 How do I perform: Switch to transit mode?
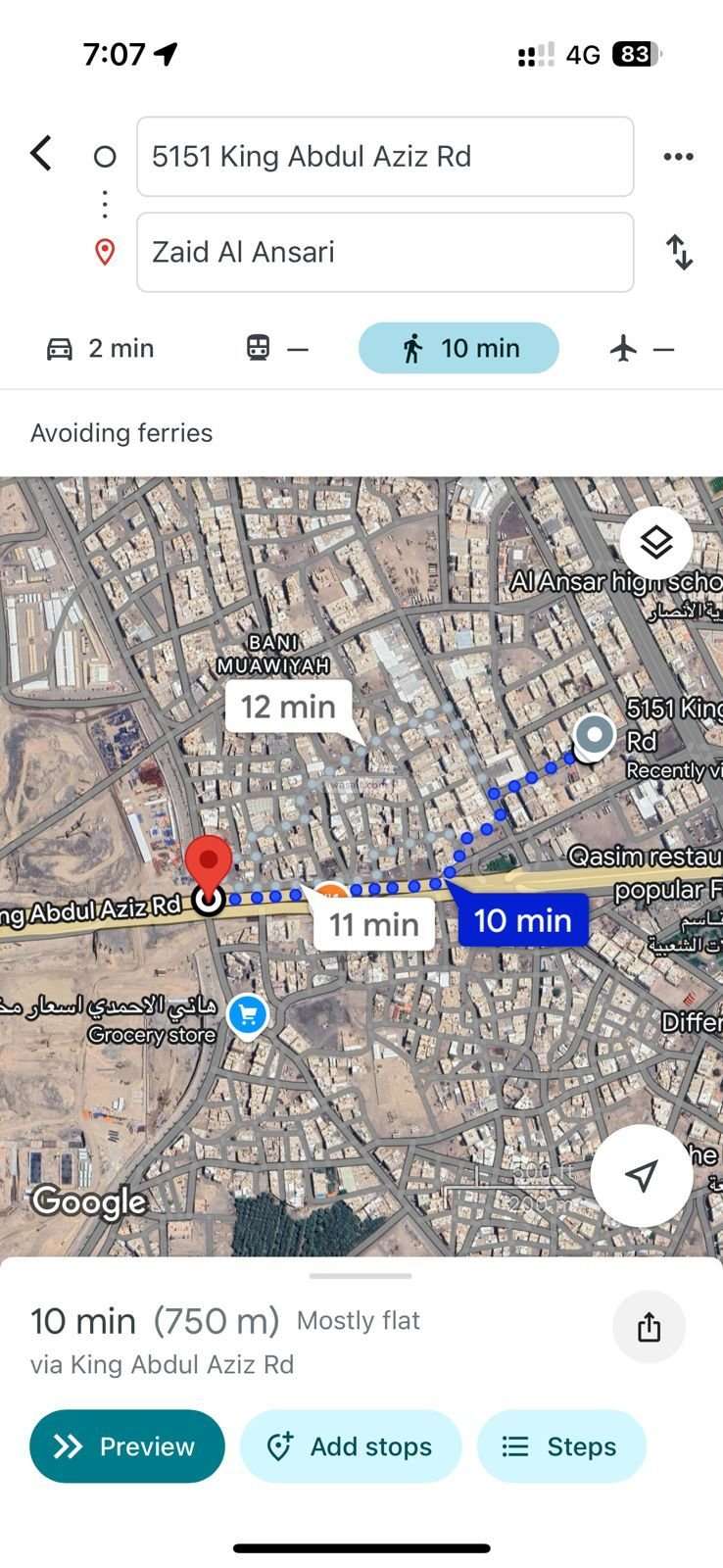click(x=276, y=349)
